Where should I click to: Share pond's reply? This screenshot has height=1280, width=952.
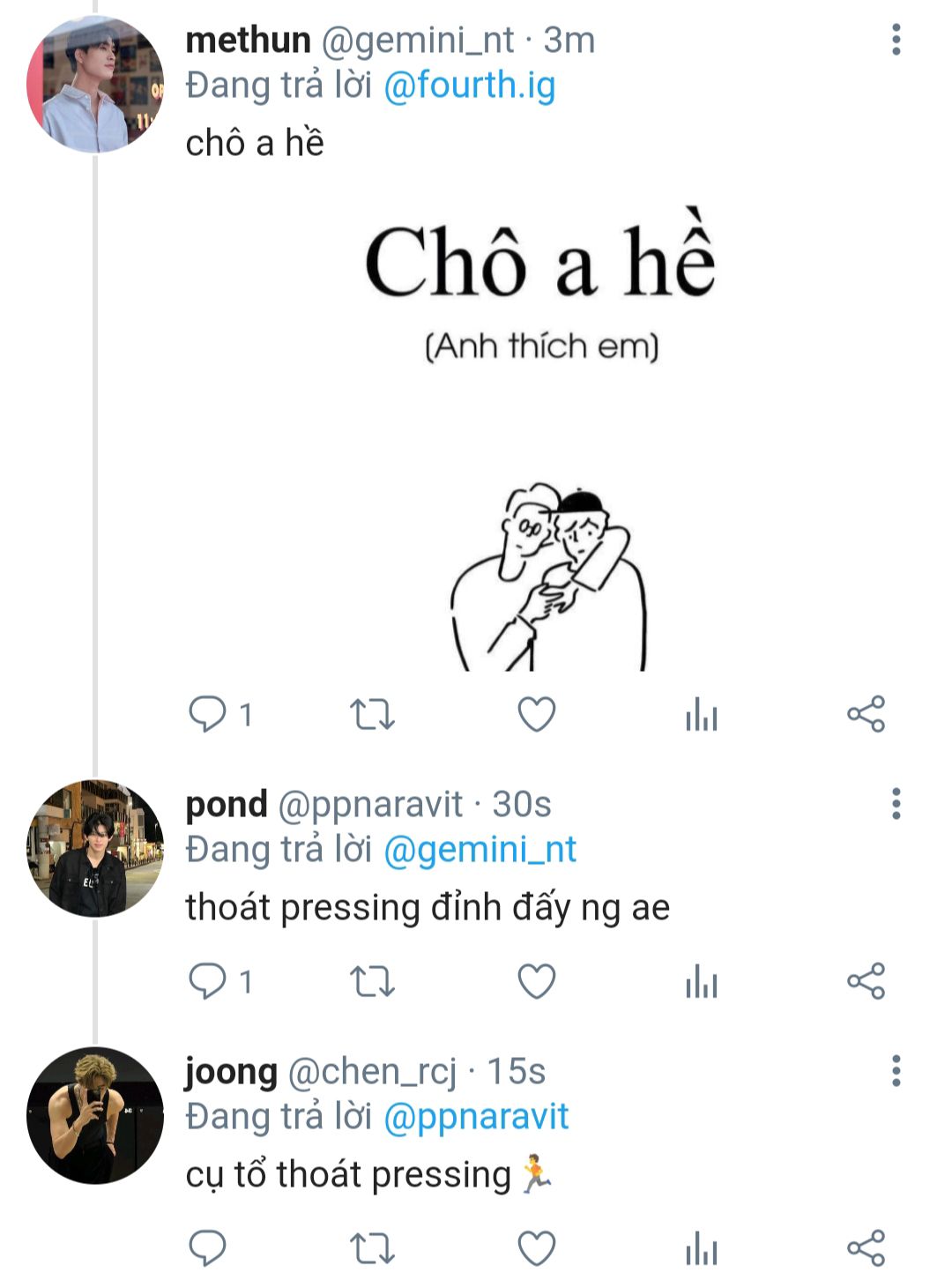coord(866,981)
